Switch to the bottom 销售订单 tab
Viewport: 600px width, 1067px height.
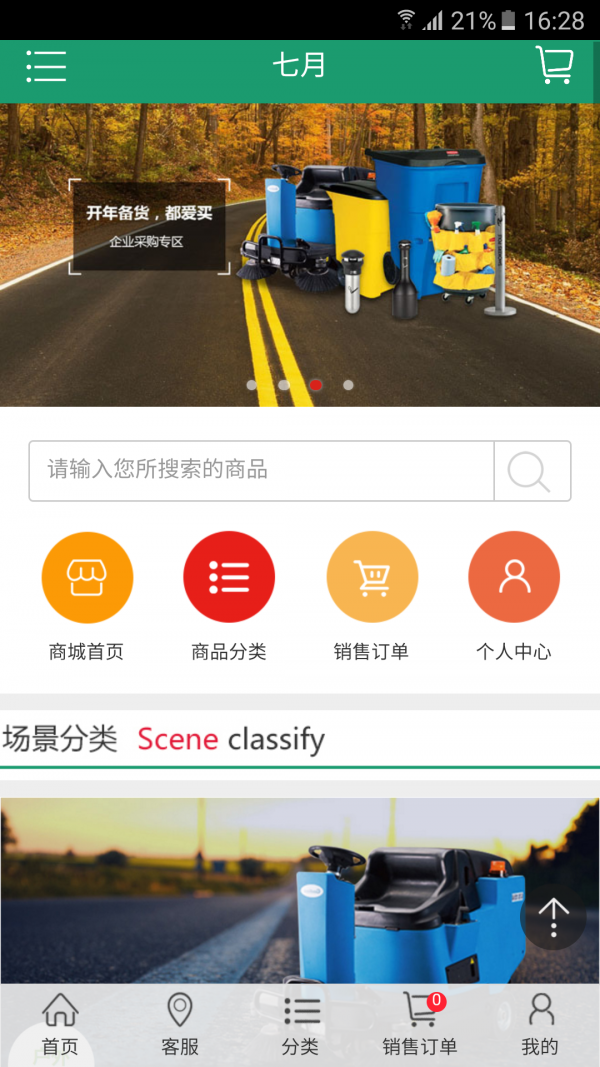(x=420, y=1025)
